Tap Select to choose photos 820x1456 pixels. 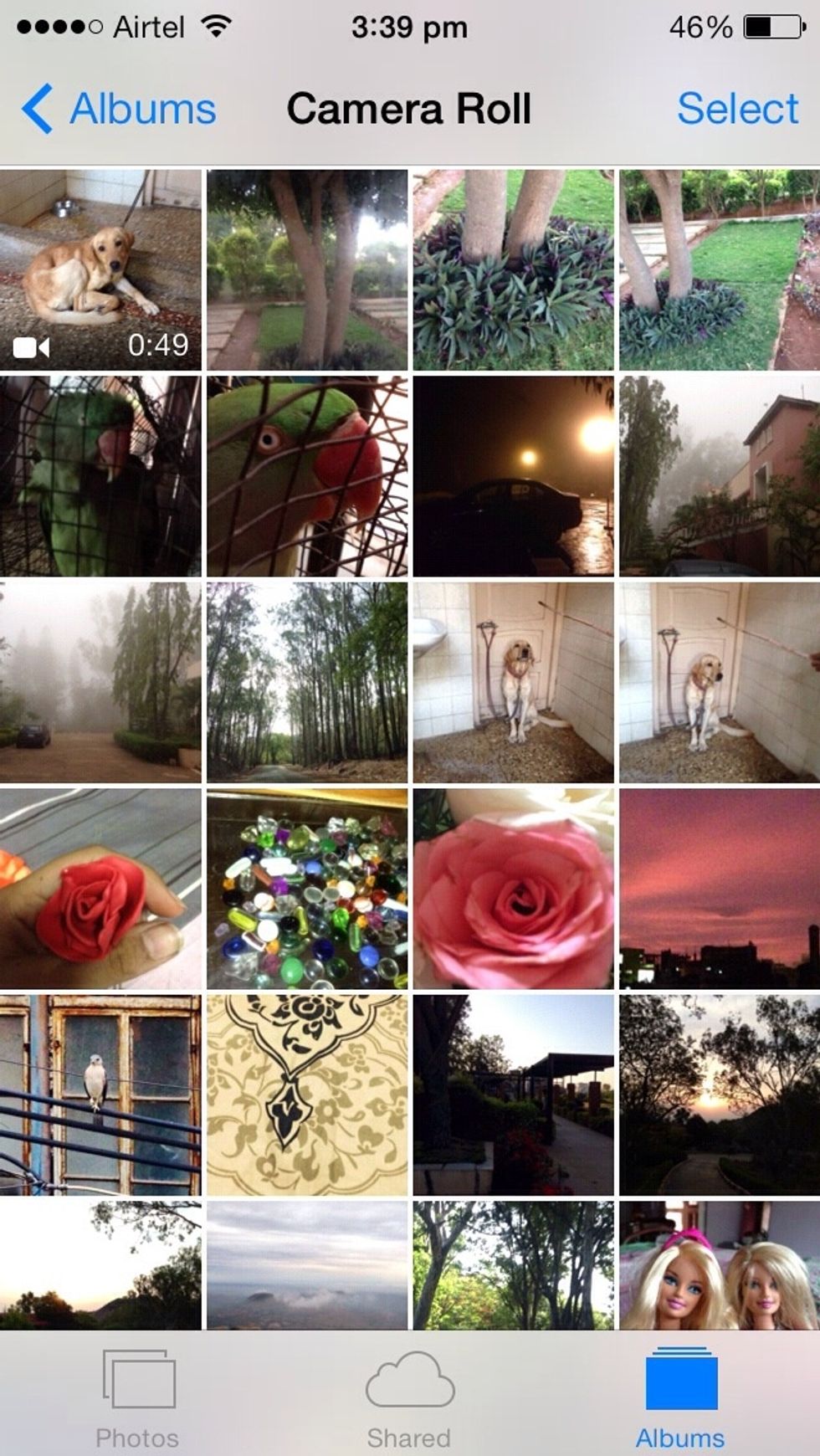pyautogui.click(x=737, y=109)
